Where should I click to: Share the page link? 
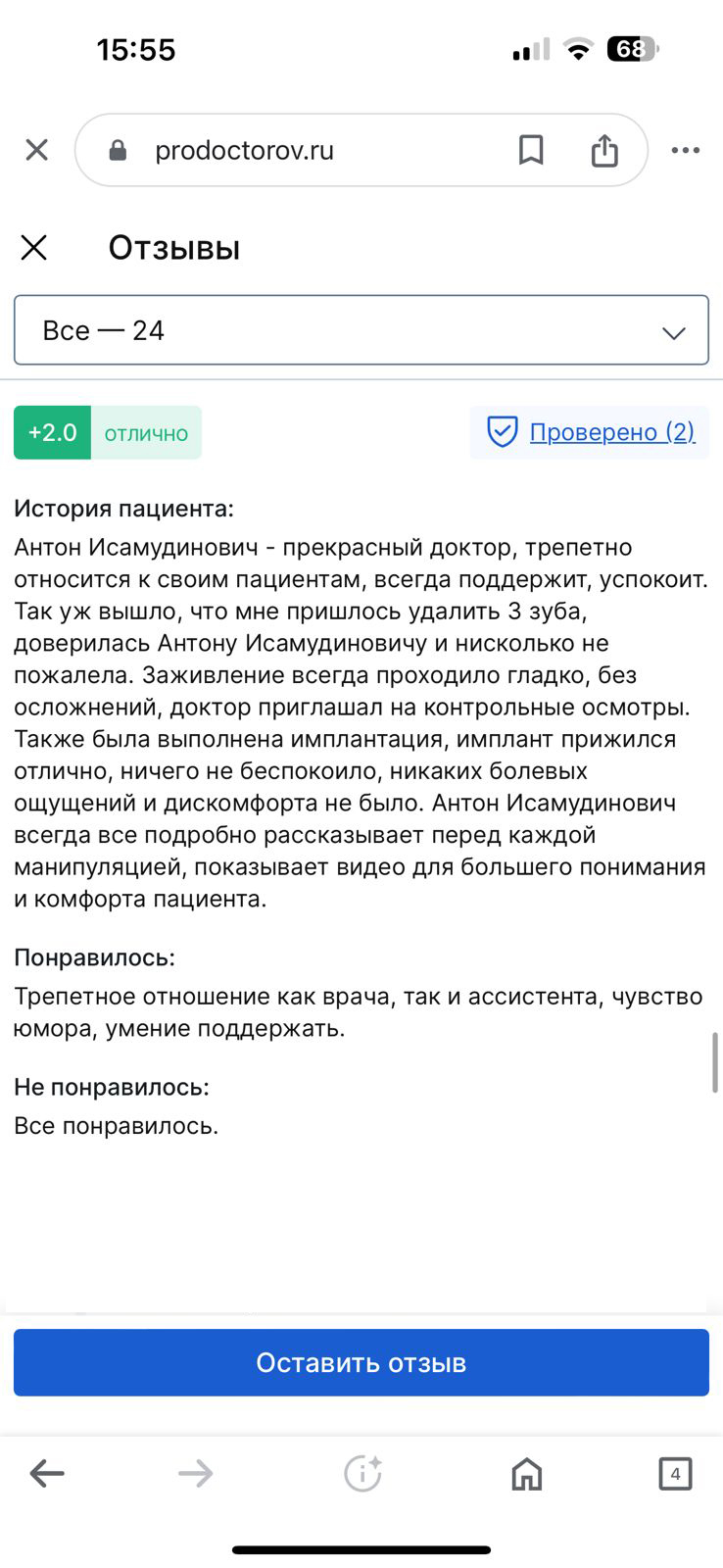tap(604, 150)
